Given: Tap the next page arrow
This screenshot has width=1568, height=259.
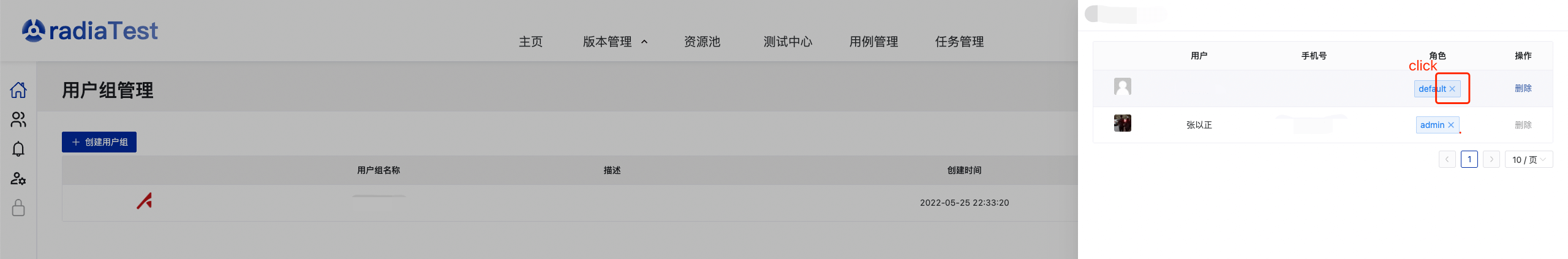Looking at the screenshot, I should coord(1491,159).
